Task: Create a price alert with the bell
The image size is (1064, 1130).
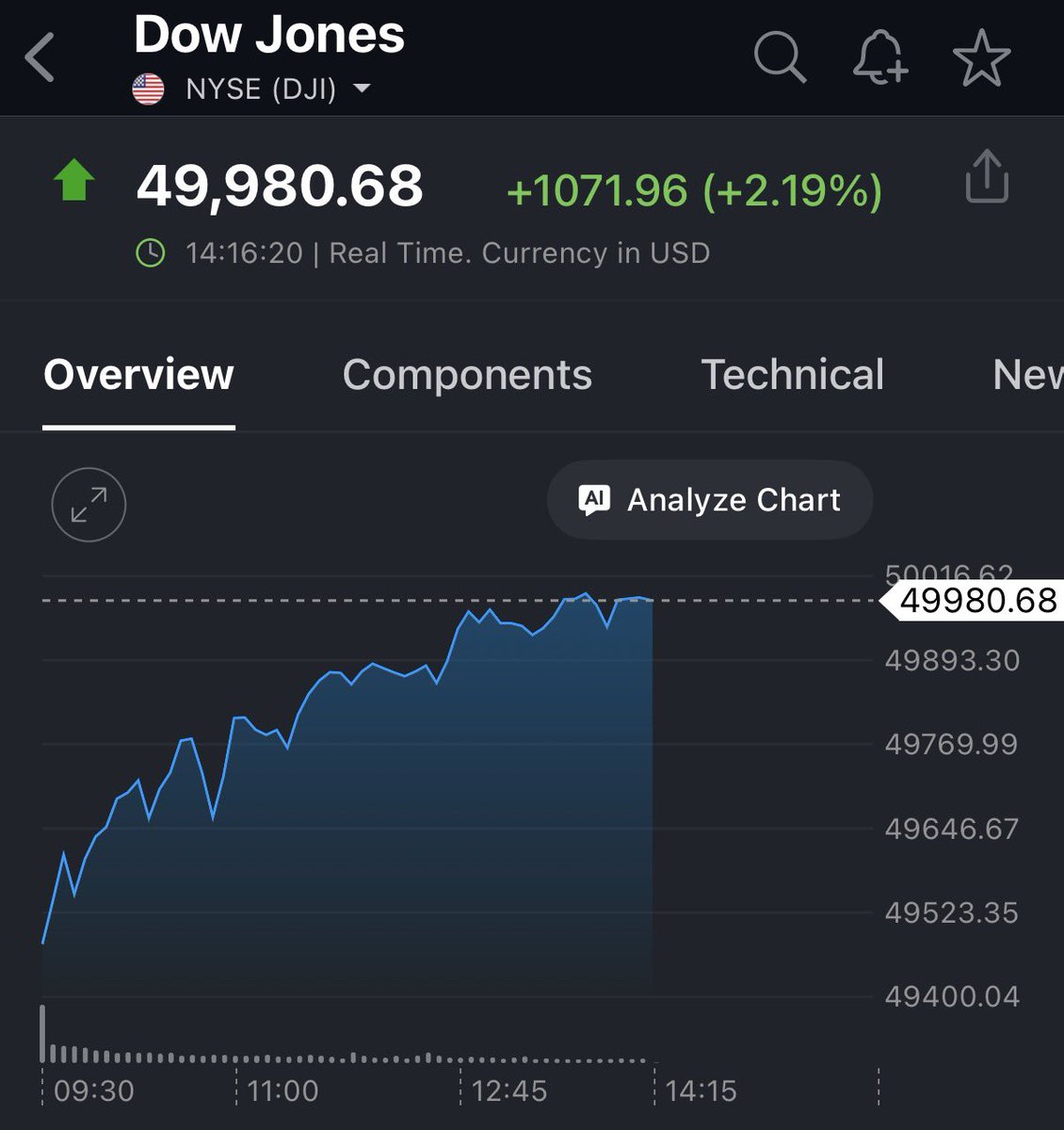Action: pos(879,57)
